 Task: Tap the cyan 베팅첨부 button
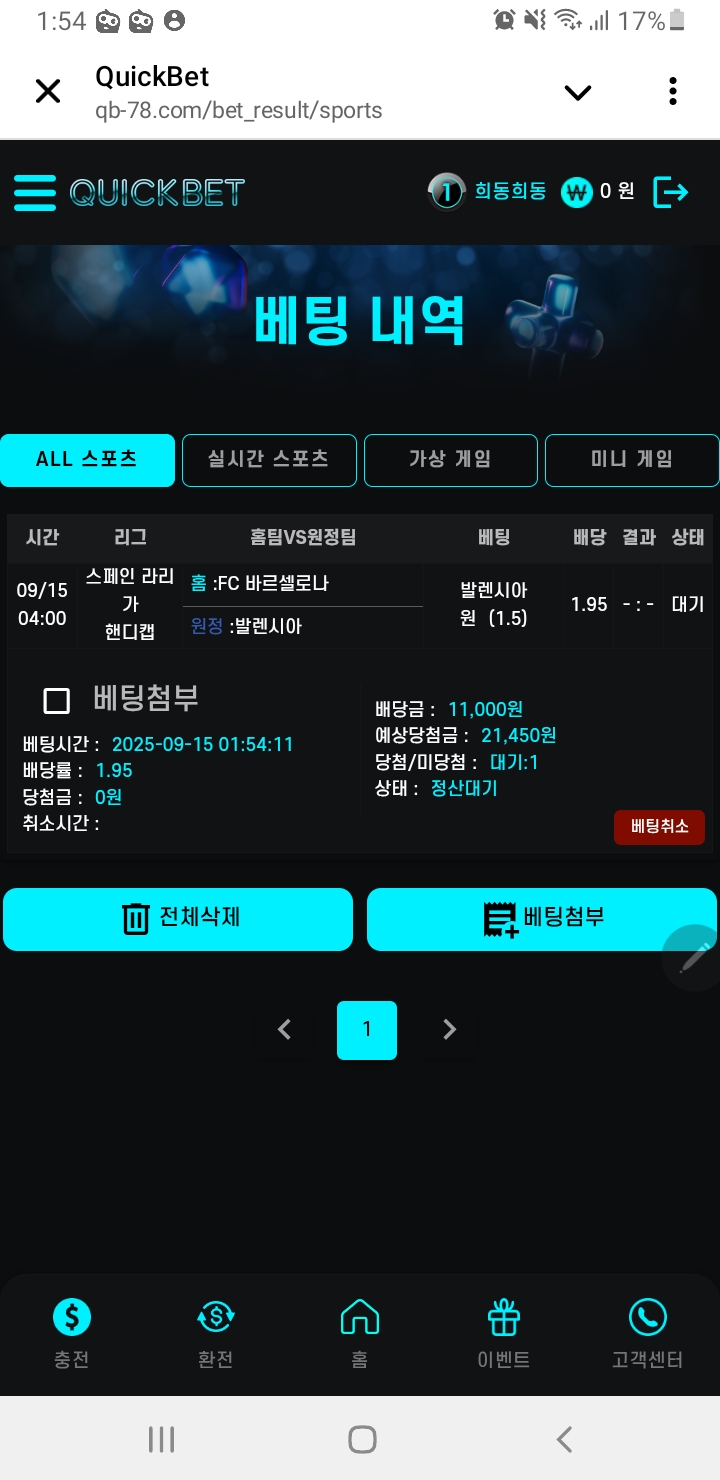pos(542,918)
